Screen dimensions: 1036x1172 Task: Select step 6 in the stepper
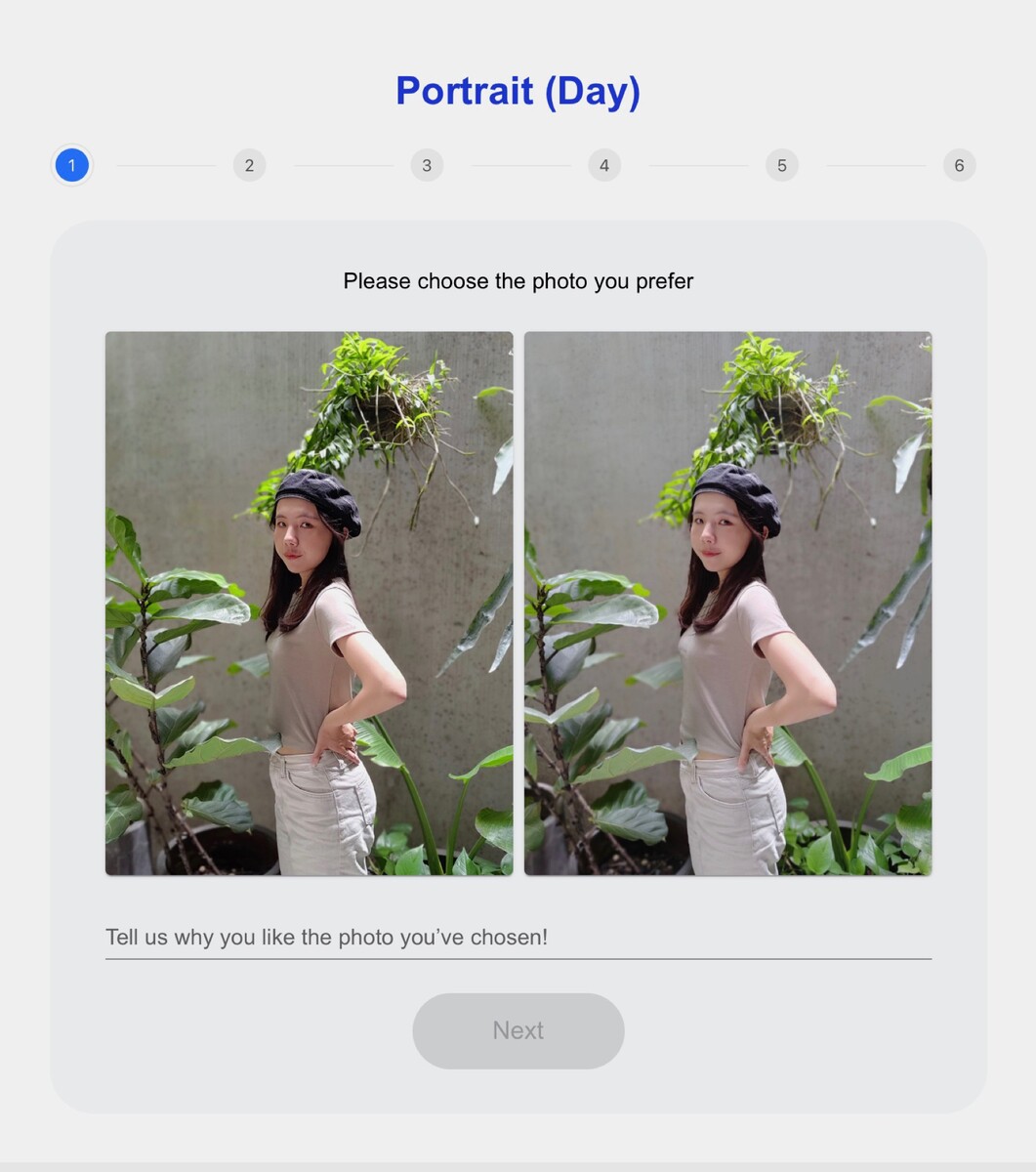[959, 165]
